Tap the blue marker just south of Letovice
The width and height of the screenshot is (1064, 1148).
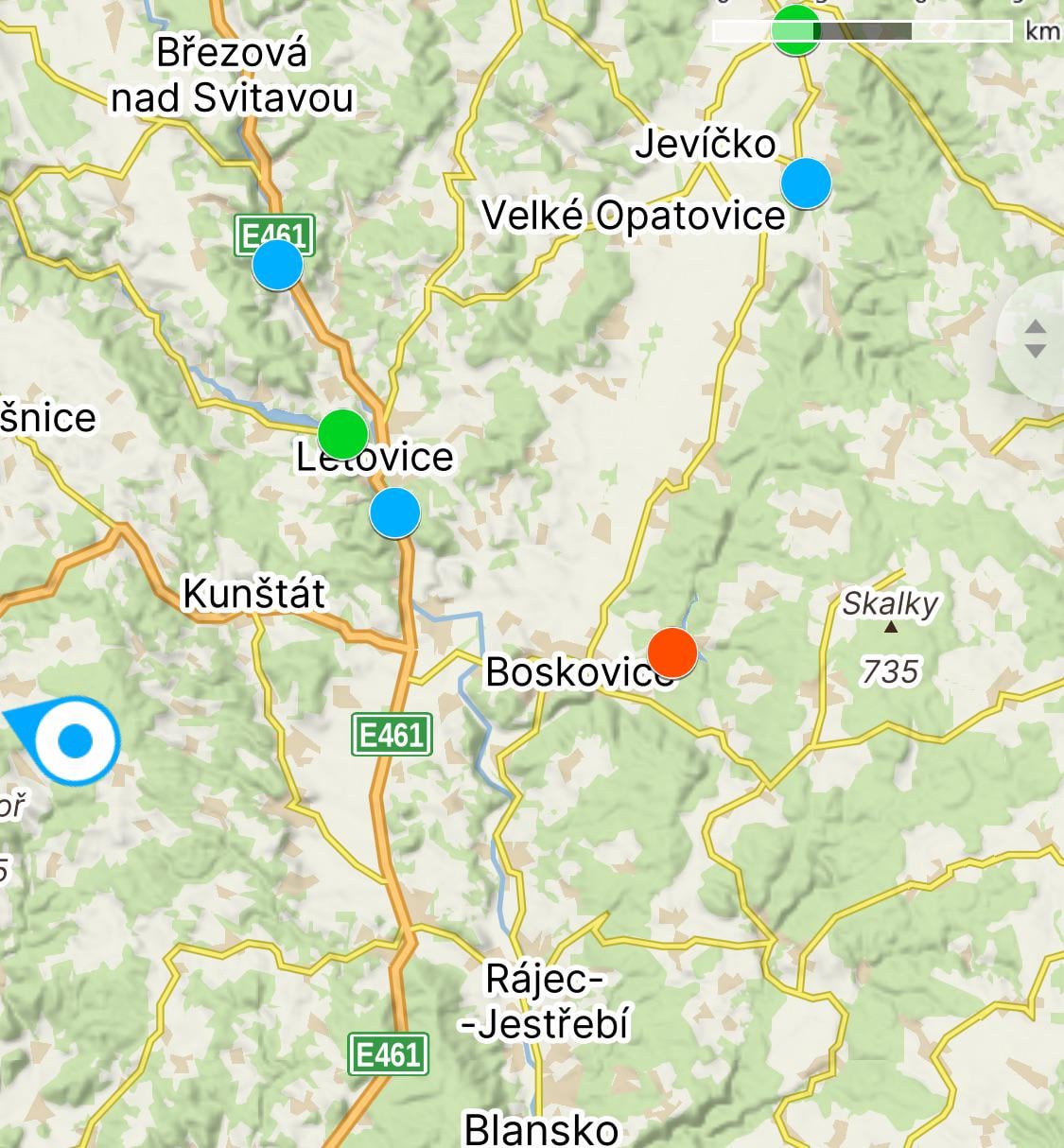394,513
